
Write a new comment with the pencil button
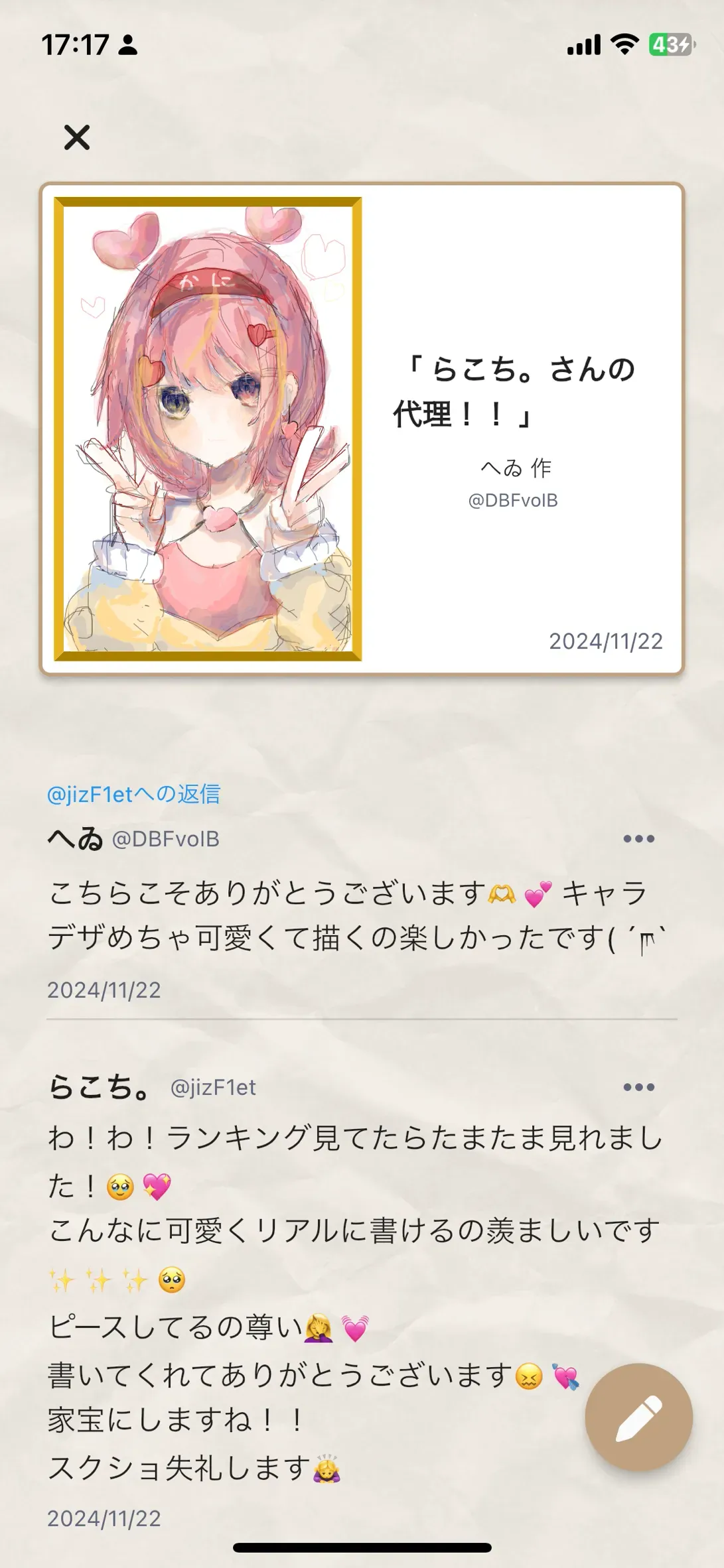638,1417
